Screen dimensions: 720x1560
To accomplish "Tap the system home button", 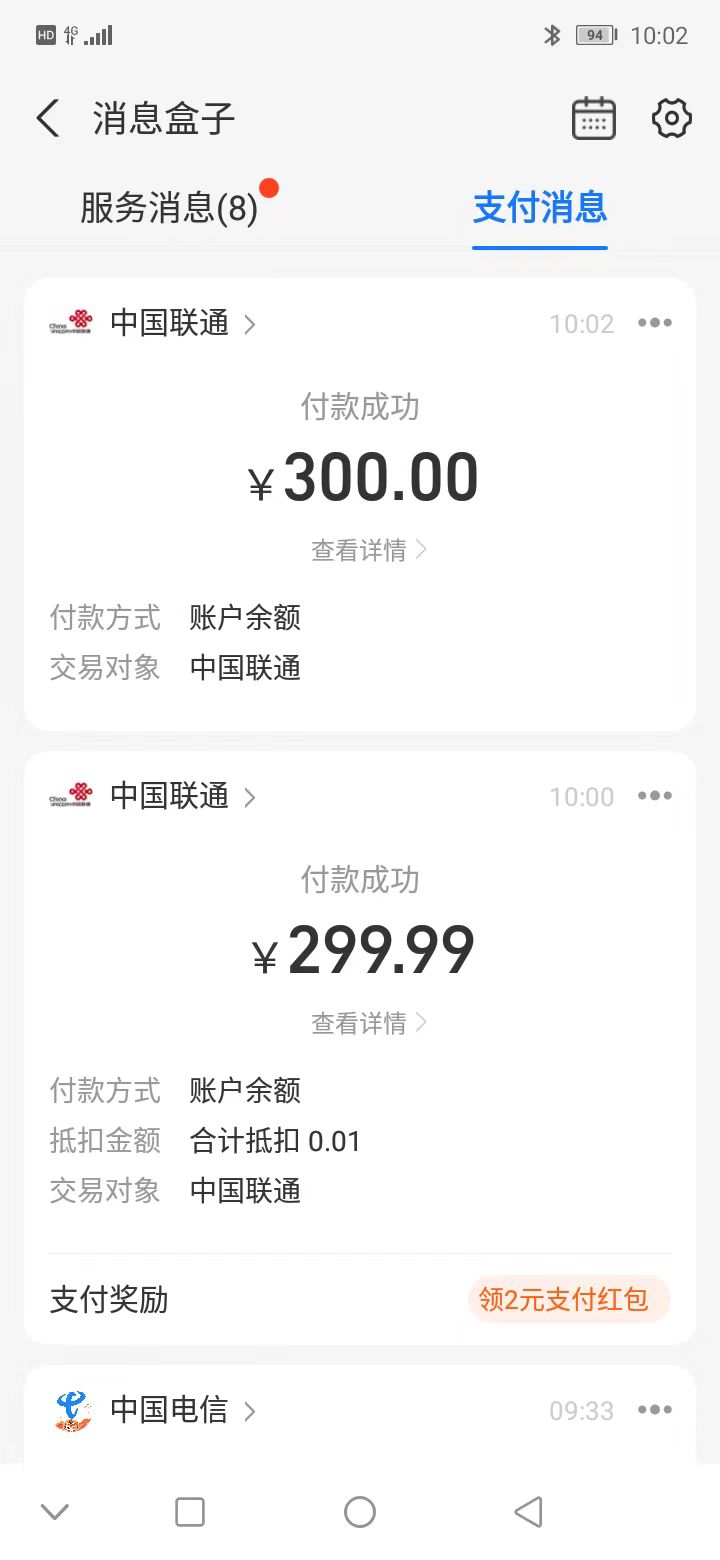I will (x=360, y=1512).
